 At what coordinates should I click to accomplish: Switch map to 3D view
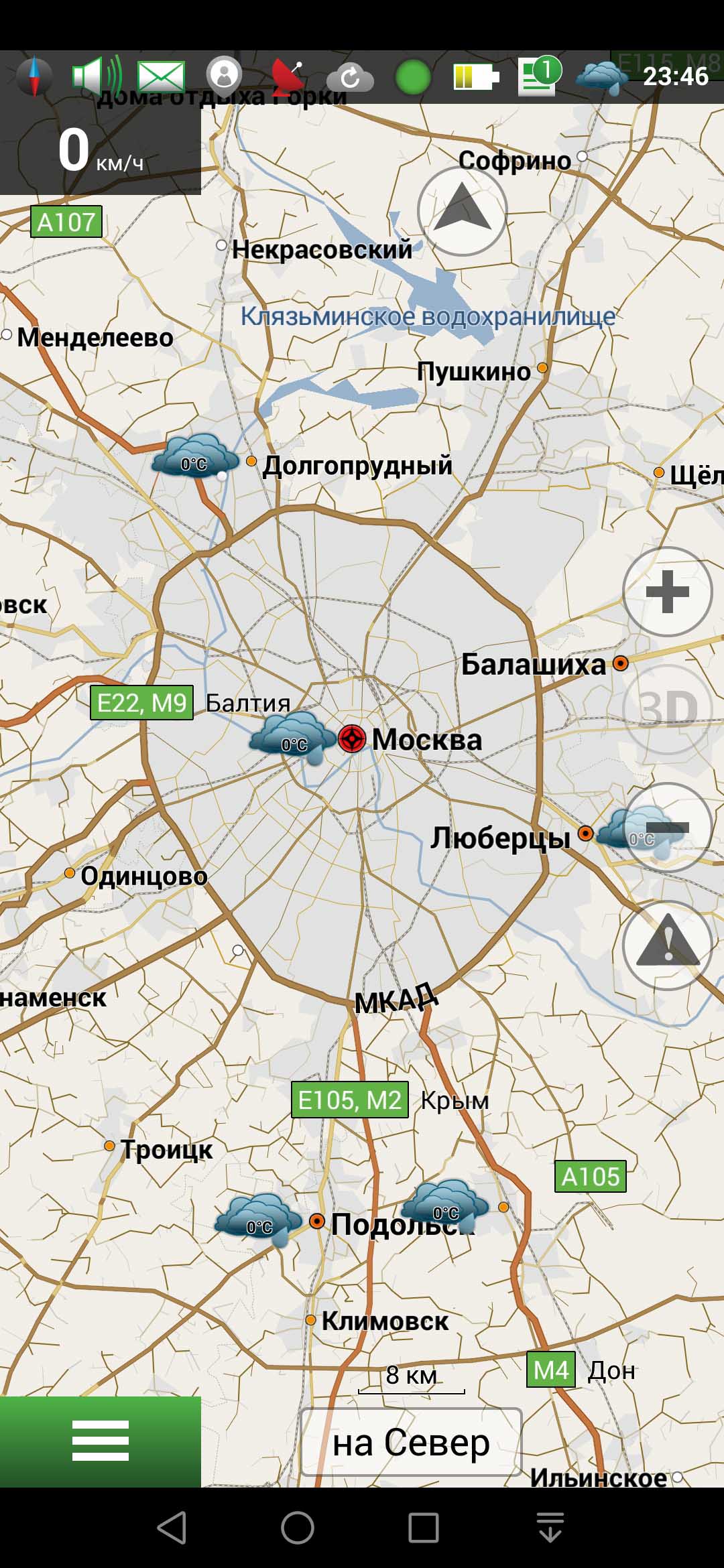(667, 709)
